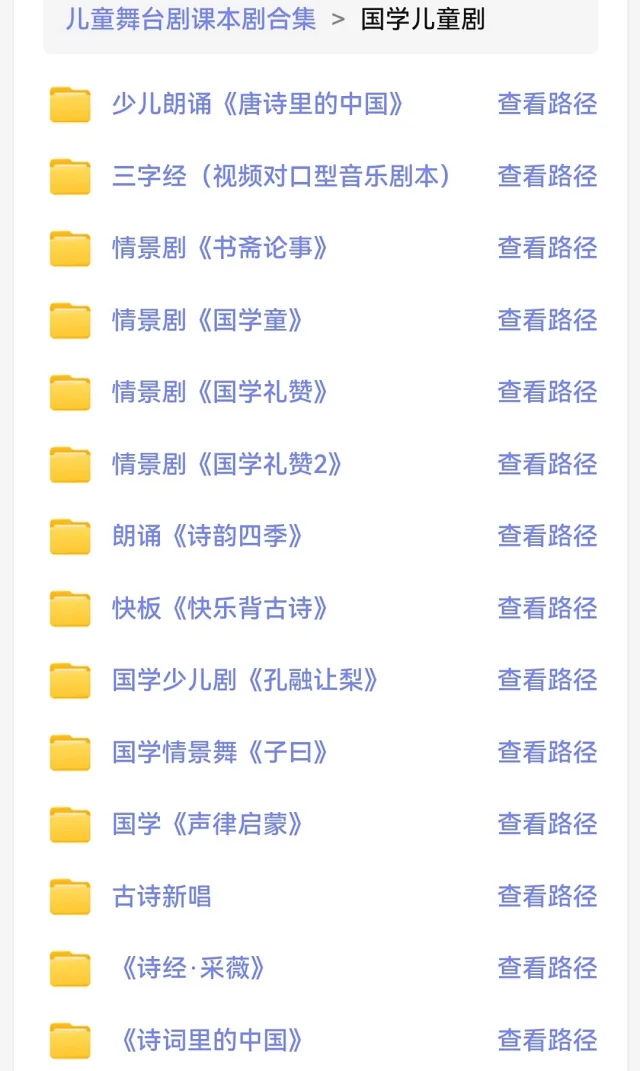Open folder 朗诵《诗韵四季》
This screenshot has width=640, height=1071.
tap(207, 536)
